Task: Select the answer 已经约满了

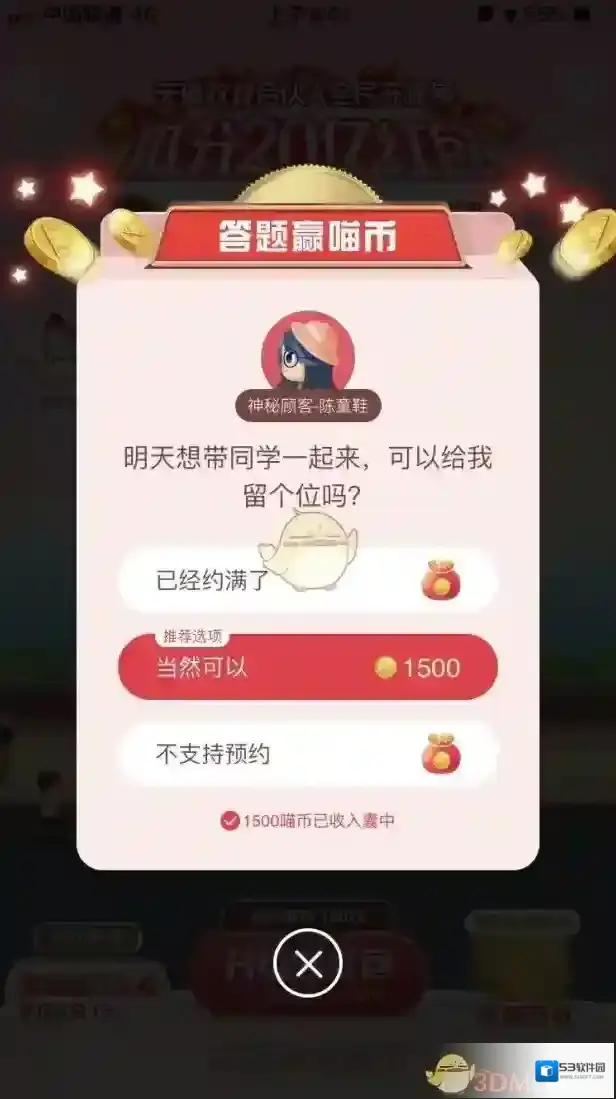Action: tap(307, 580)
